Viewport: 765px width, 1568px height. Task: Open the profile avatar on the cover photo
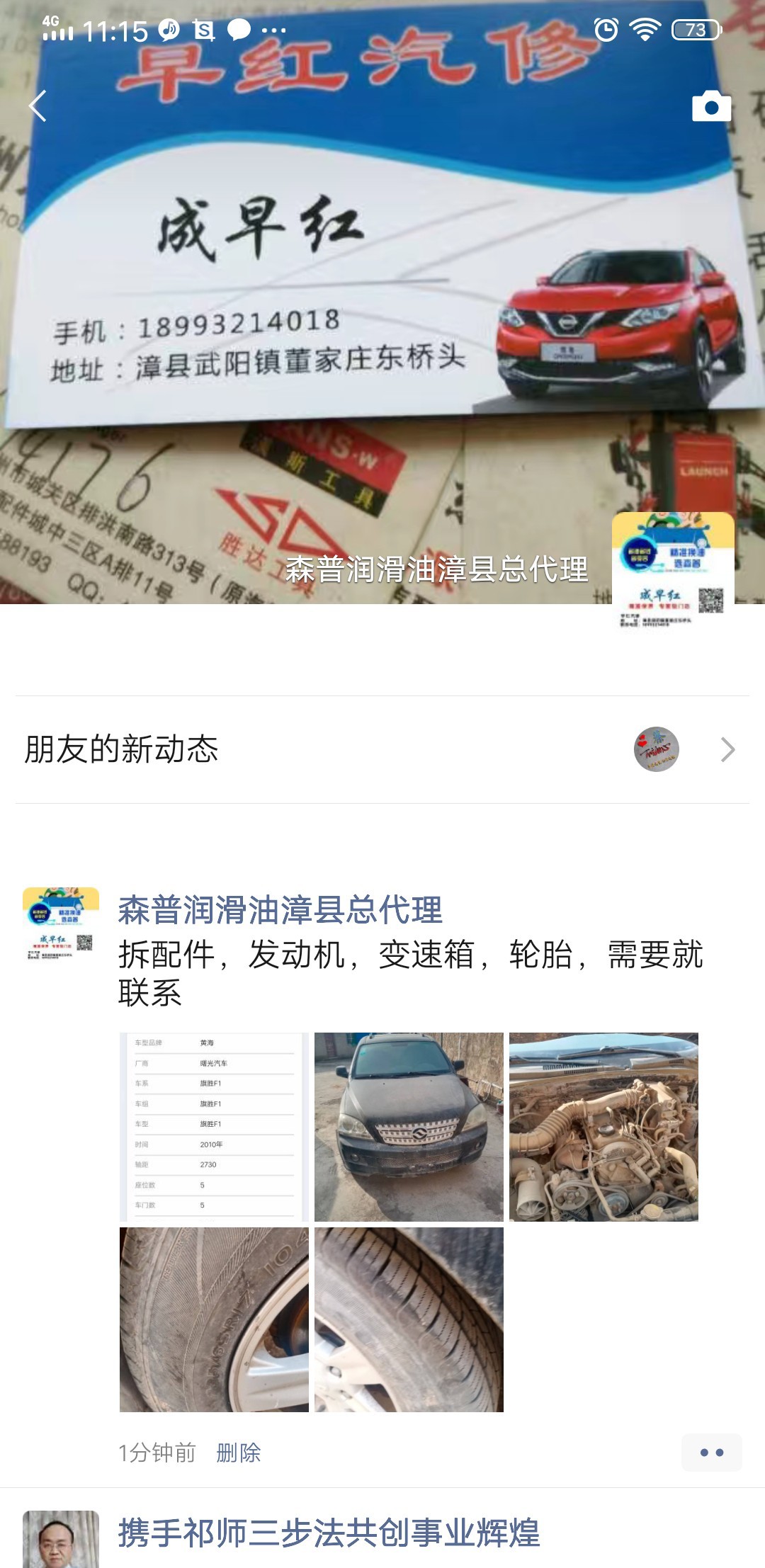pyautogui.click(x=673, y=572)
